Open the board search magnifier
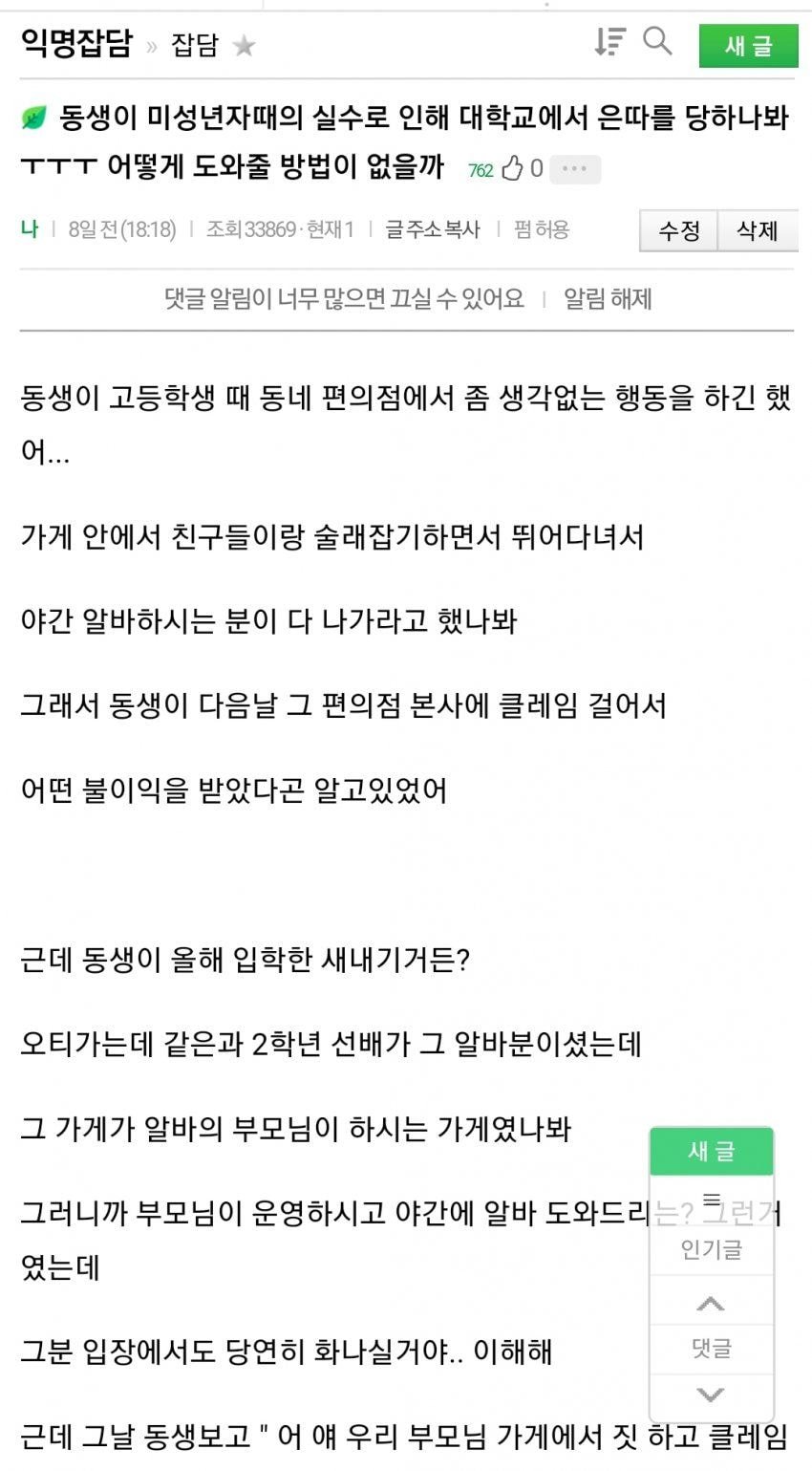This screenshot has width=812, height=1471. 657,42
